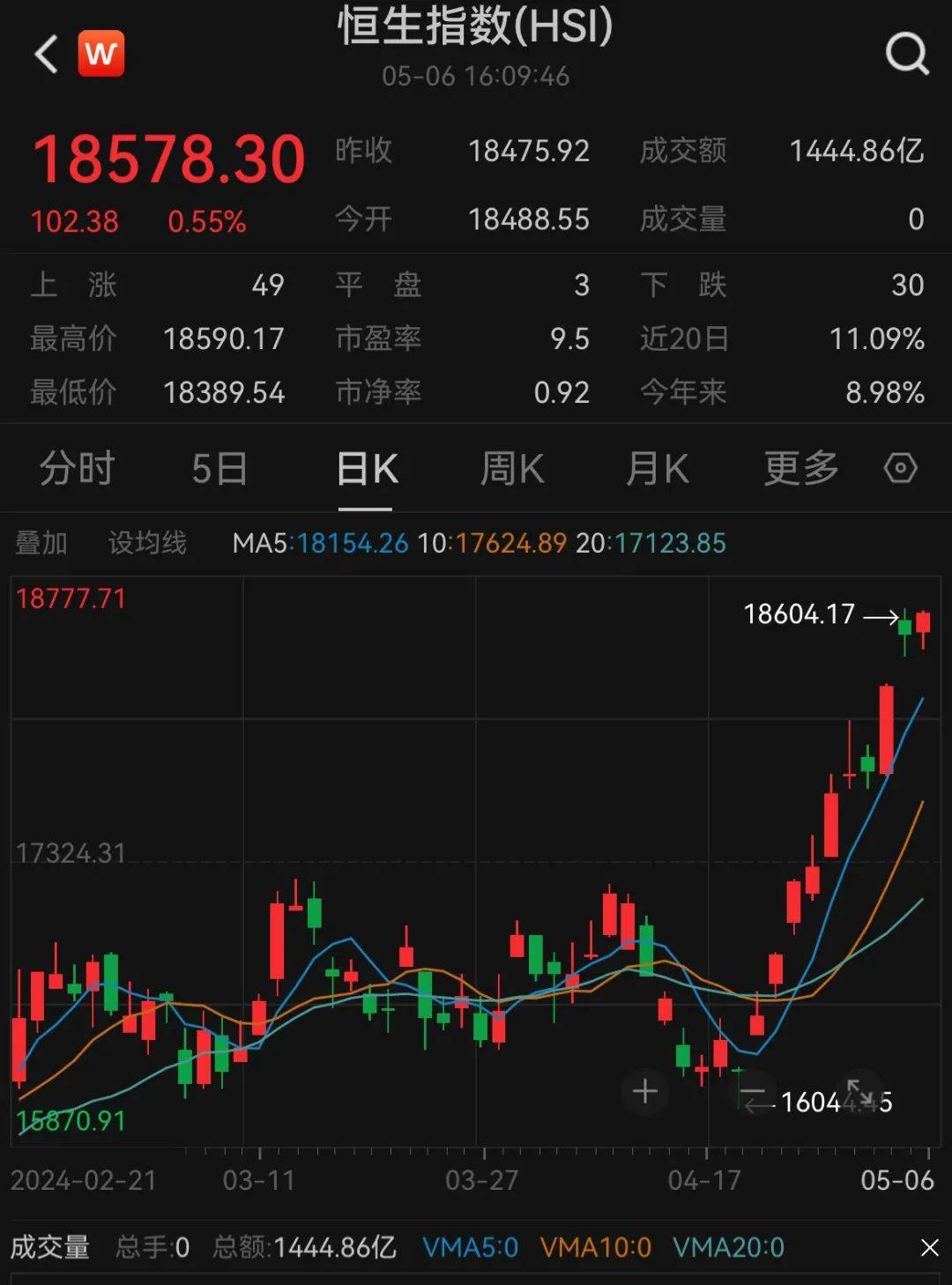
Task: Open 设均线 to configure moving averages
Action: (x=146, y=544)
